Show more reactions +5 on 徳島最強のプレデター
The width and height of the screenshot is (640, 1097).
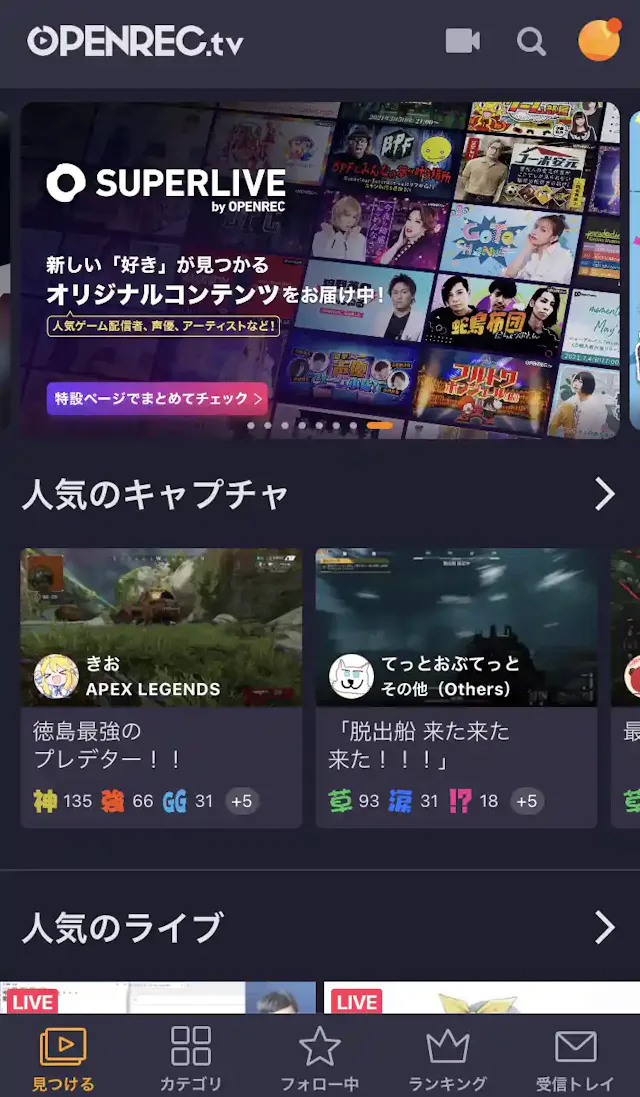pyautogui.click(x=241, y=801)
